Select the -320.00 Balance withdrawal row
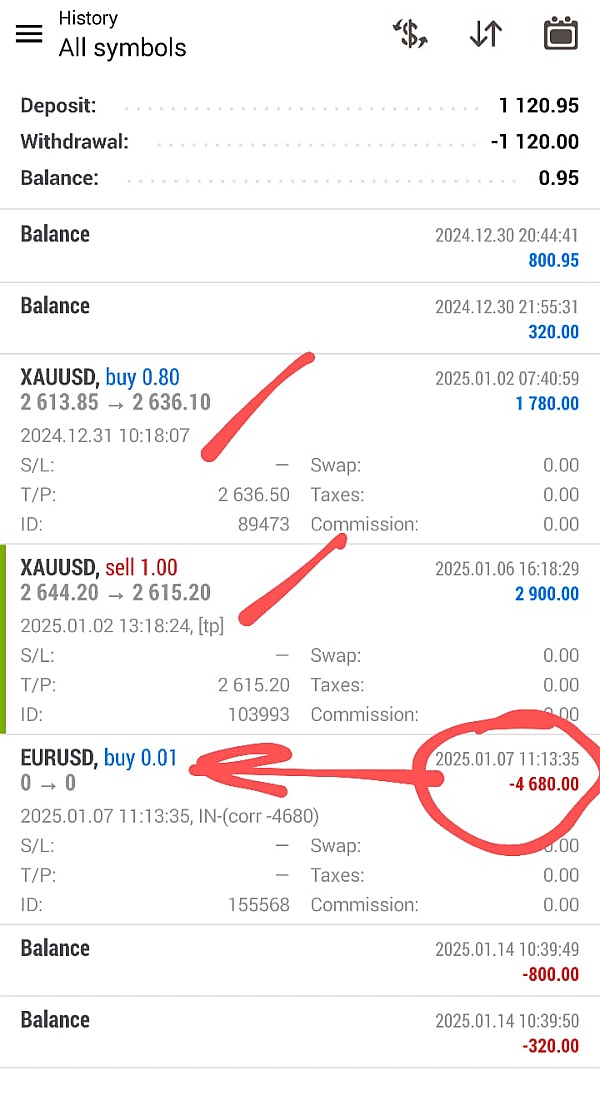 click(300, 1032)
